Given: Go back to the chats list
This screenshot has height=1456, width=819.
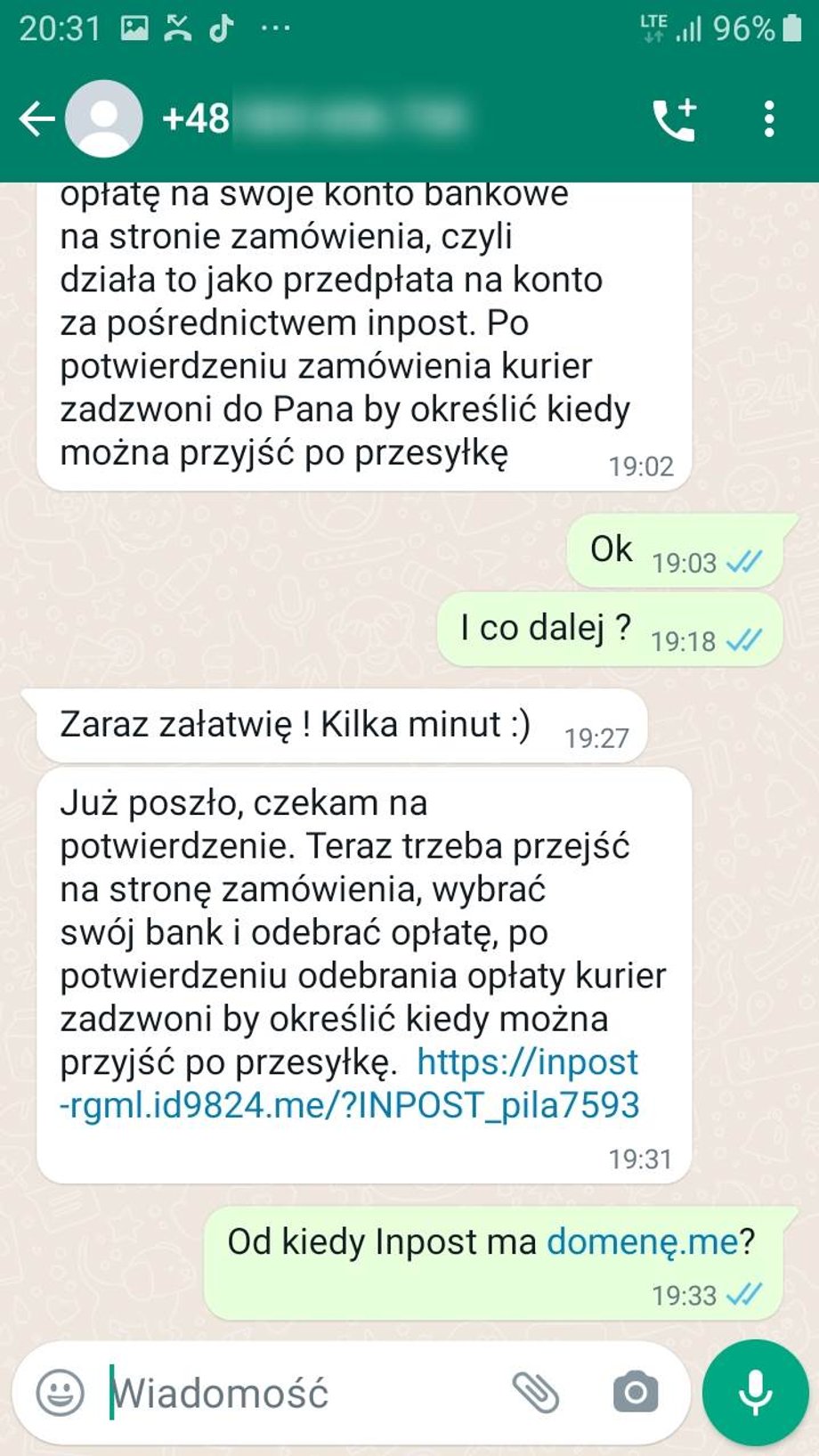Looking at the screenshot, I should pos(36,119).
